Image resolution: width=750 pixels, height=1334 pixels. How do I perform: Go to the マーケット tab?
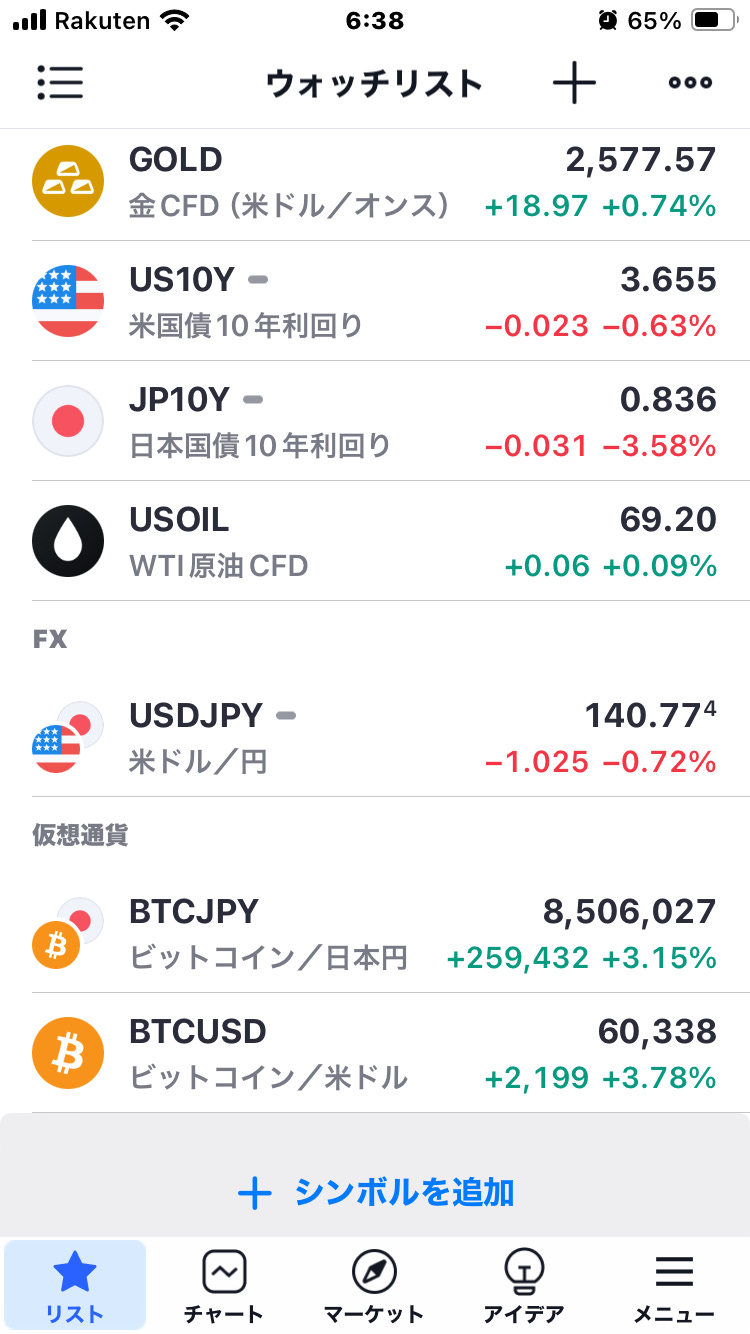click(374, 1286)
